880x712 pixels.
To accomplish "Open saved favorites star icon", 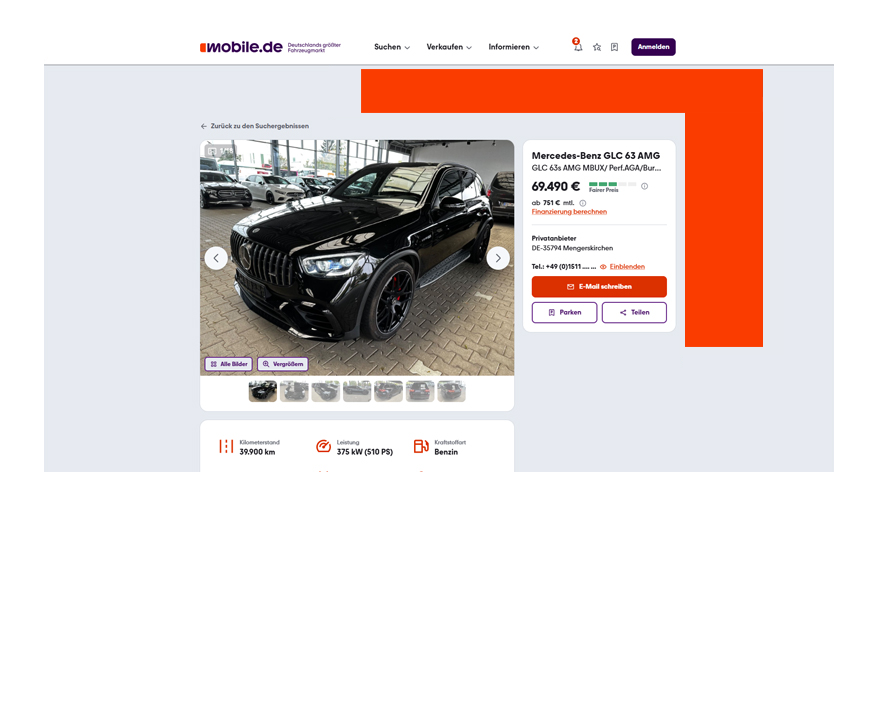I will point(597,47).
